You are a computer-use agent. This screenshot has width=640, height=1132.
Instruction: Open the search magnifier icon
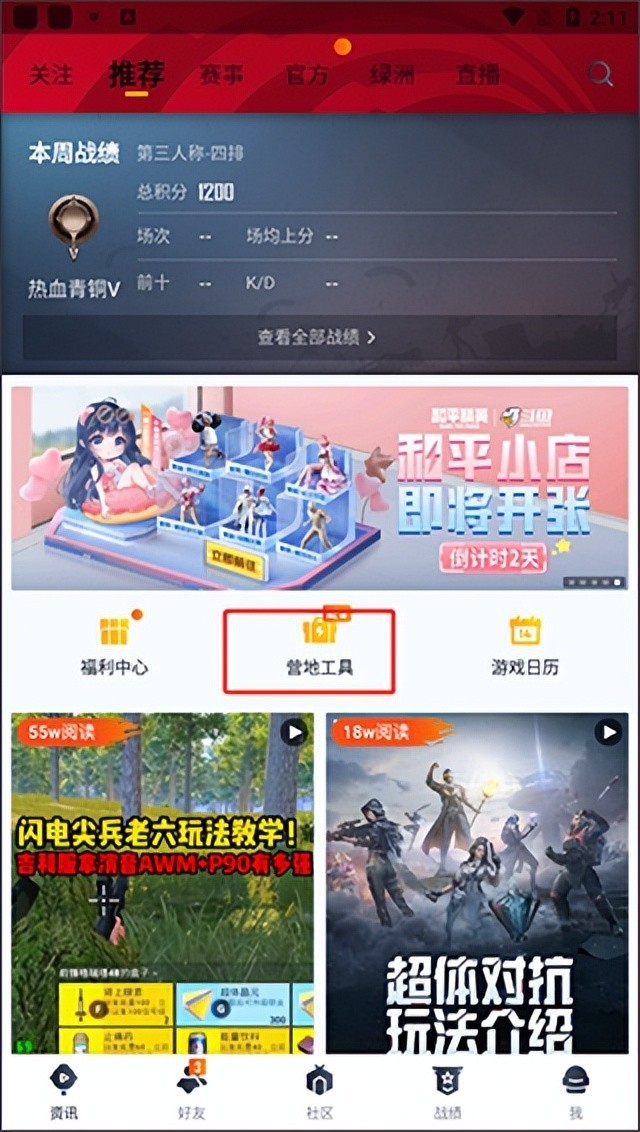[600, 73]
